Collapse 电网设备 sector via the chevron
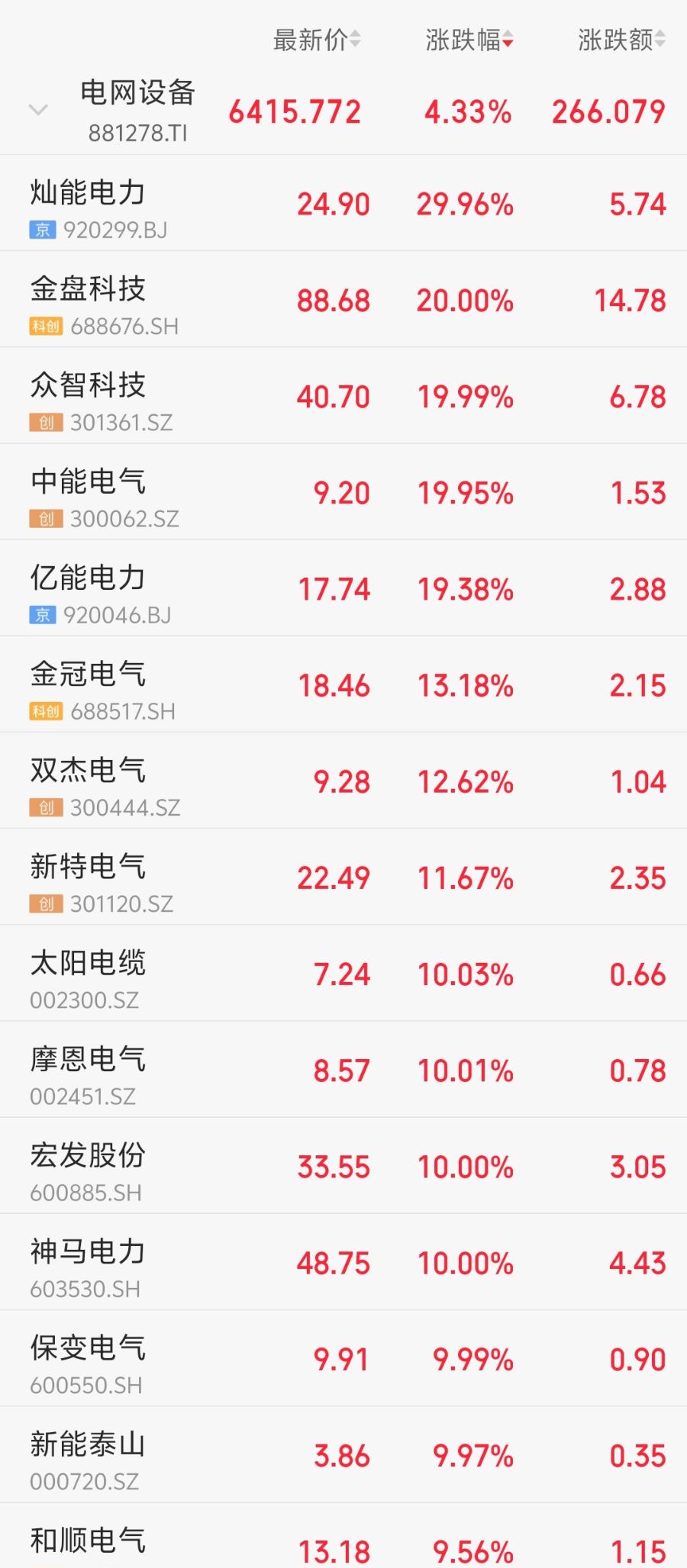Screen dimensions: 687x1568 tap(36, 109)
